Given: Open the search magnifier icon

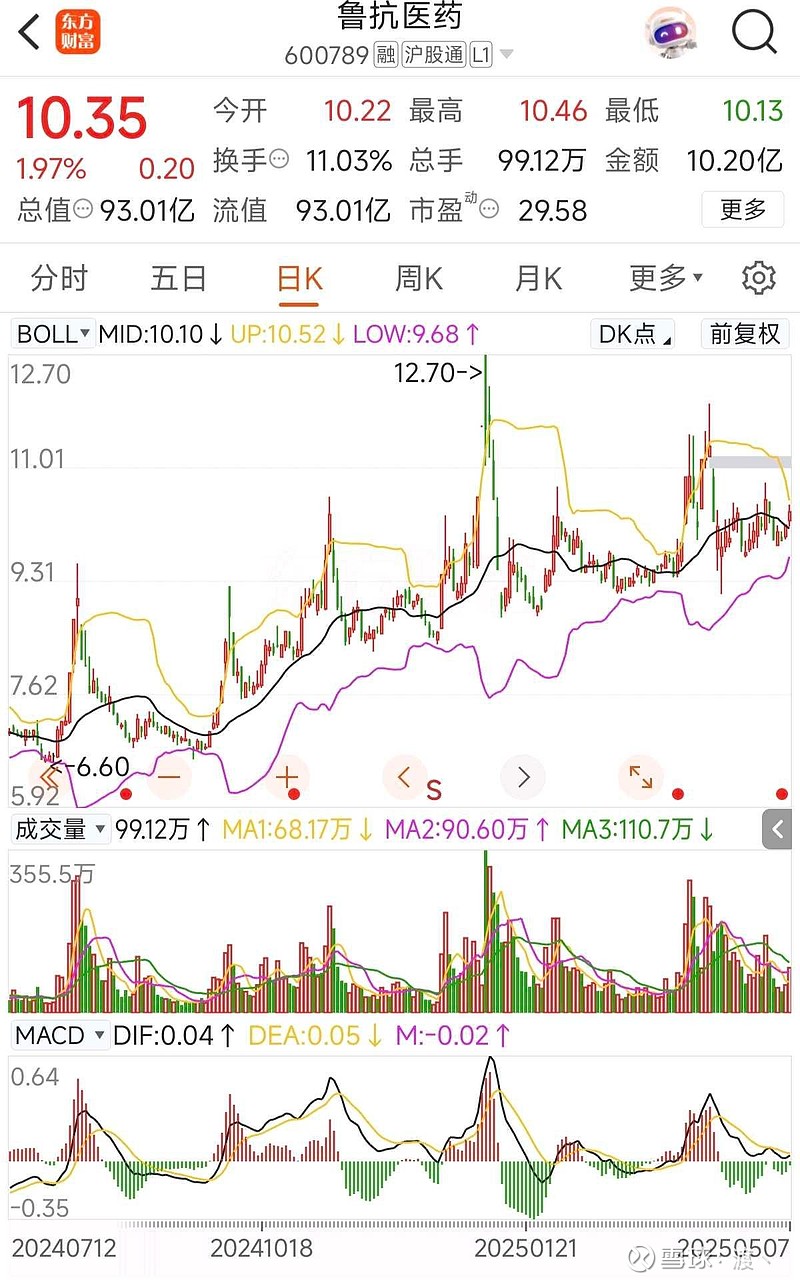Looking at the screenshot, I should point(754,32).
